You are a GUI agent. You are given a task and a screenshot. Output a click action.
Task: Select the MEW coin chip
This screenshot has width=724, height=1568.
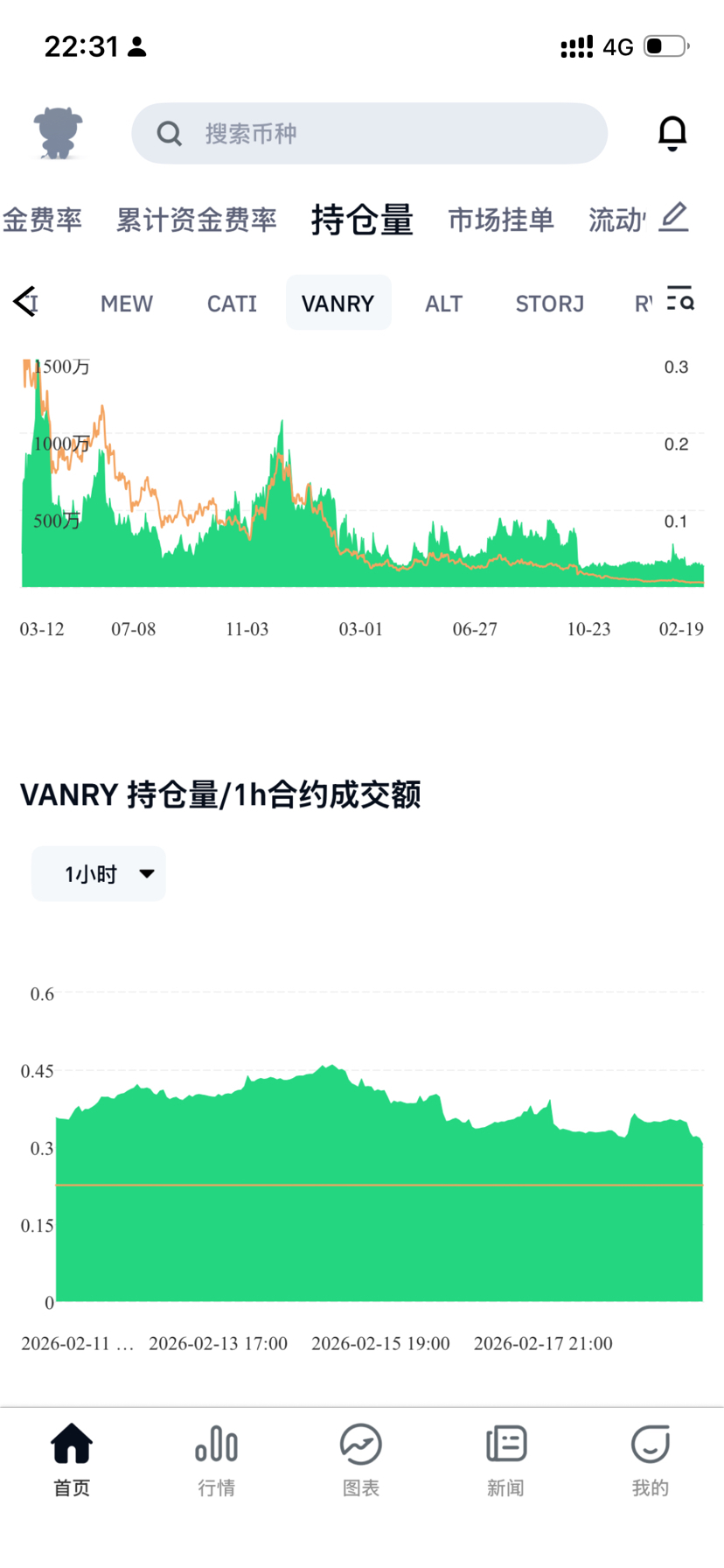click(x=127, y=304)
